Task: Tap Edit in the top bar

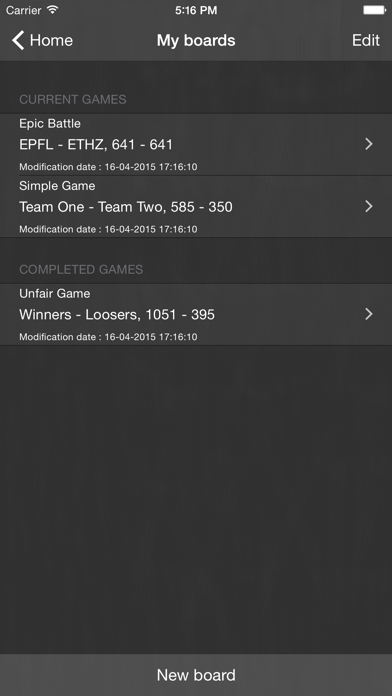Action: click(366, 40)
